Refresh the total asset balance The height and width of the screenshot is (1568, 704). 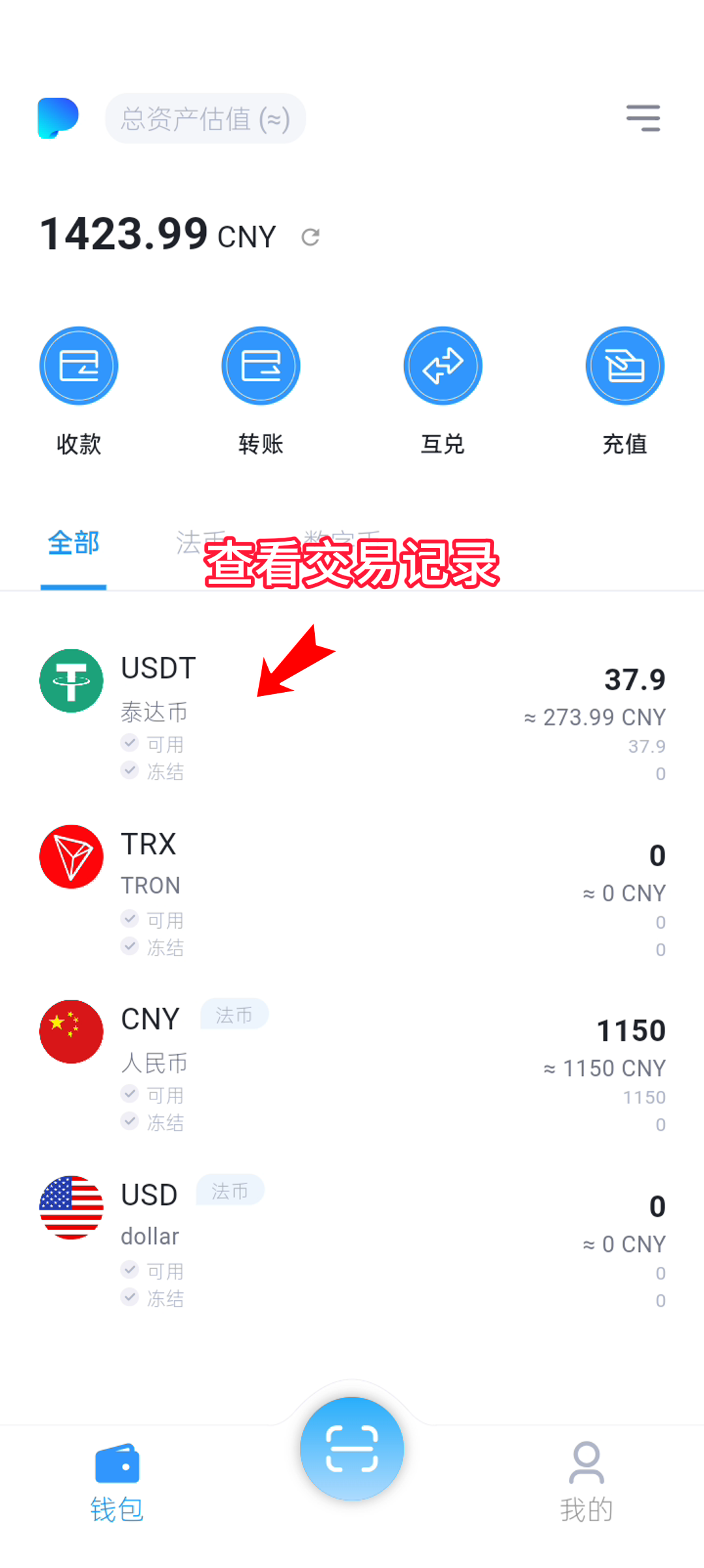coord(310,237)
